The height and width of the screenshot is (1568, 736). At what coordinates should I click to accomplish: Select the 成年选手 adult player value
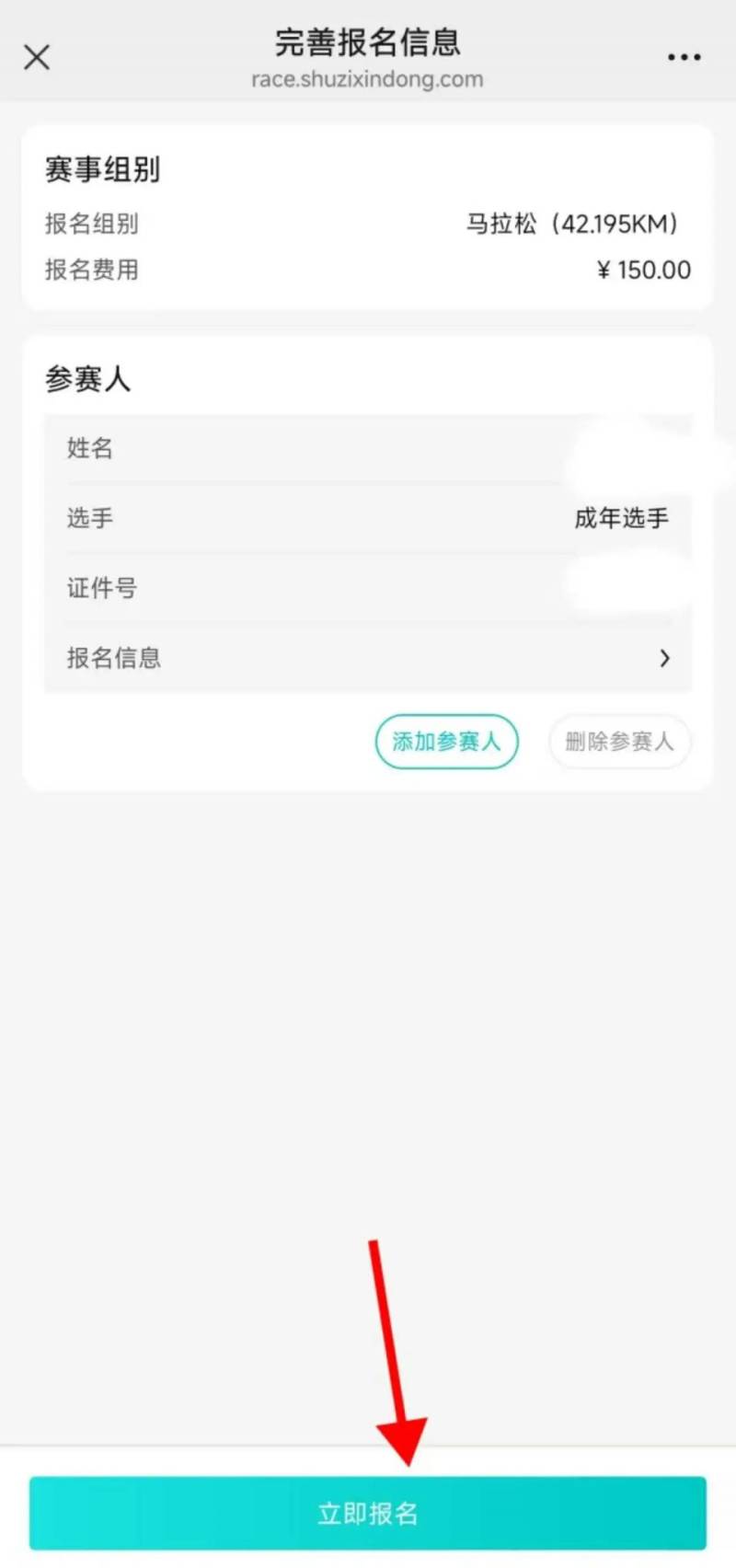tap(622, 518)
